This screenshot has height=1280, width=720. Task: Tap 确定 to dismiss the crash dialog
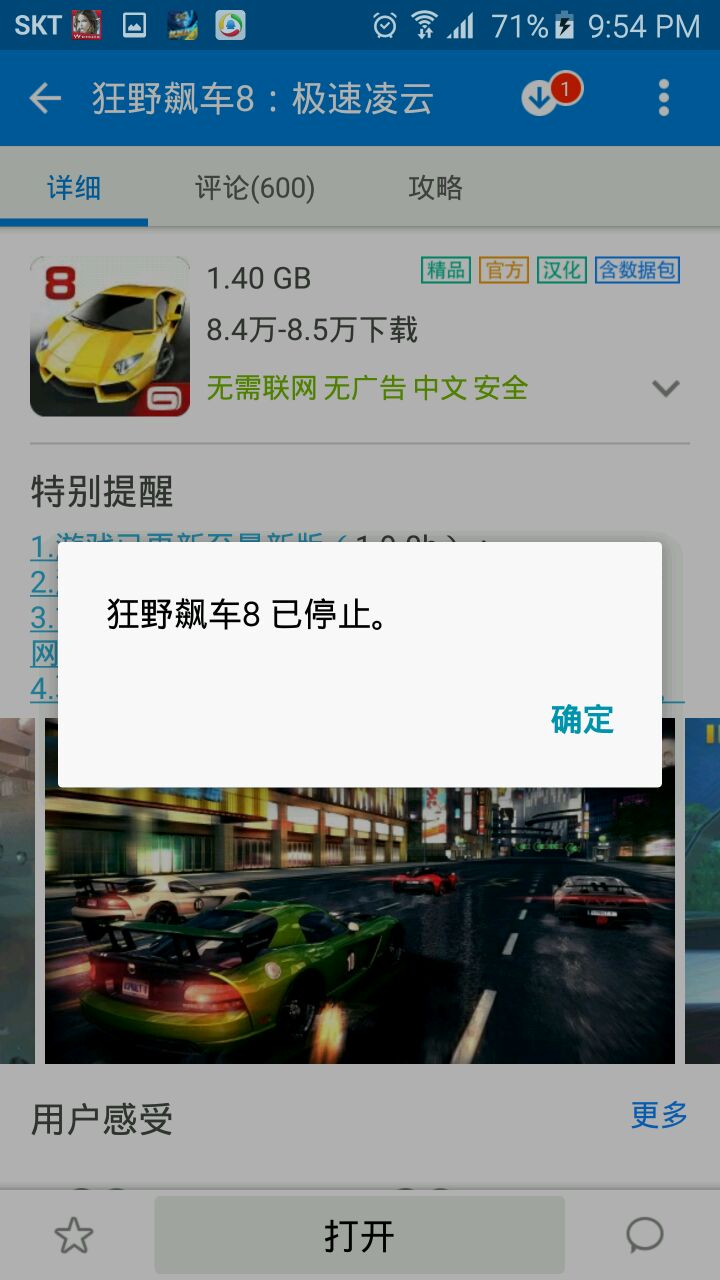point(581,719)
